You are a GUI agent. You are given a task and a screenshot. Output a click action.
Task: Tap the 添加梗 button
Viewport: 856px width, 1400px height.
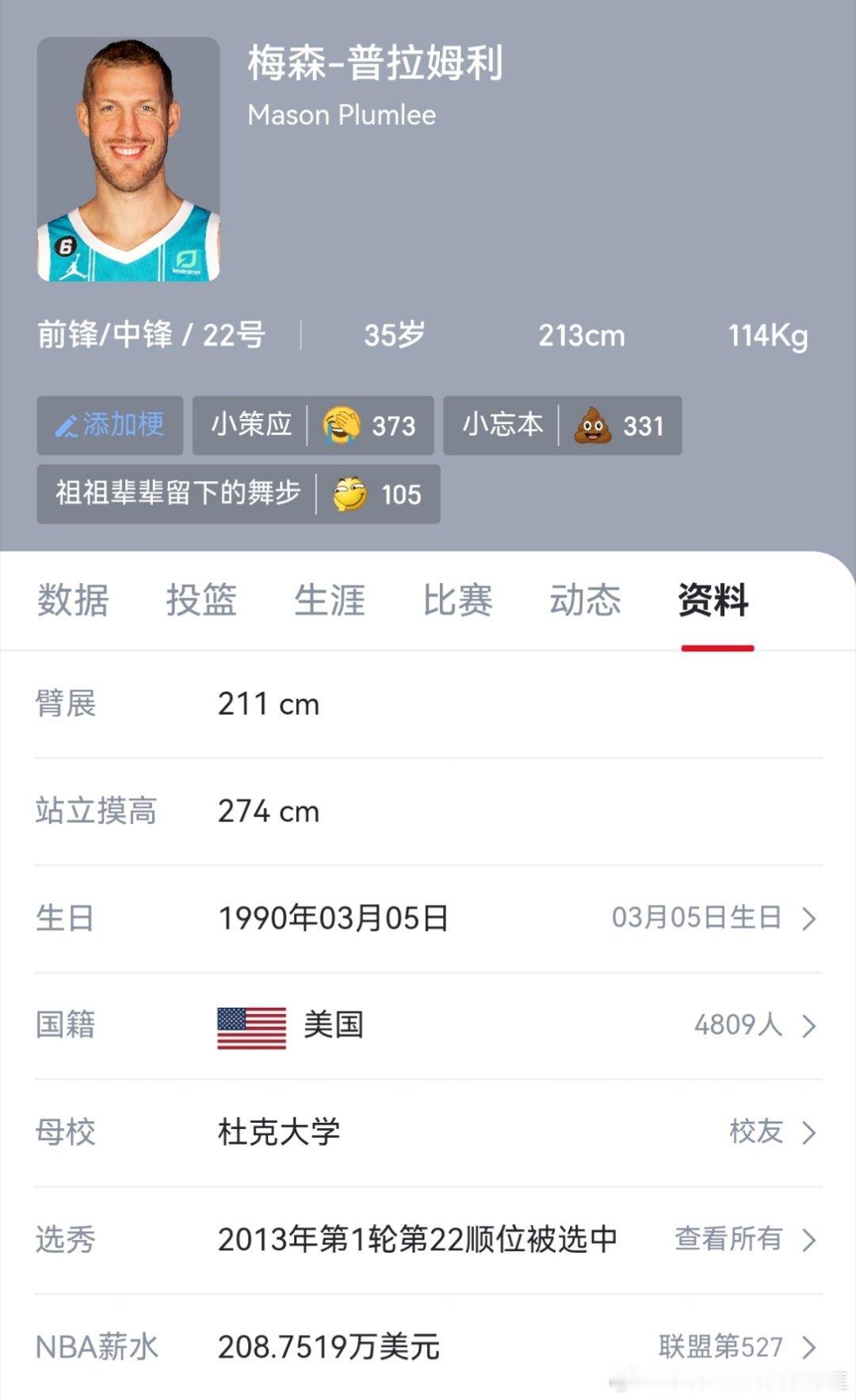(x=109, y=425)
